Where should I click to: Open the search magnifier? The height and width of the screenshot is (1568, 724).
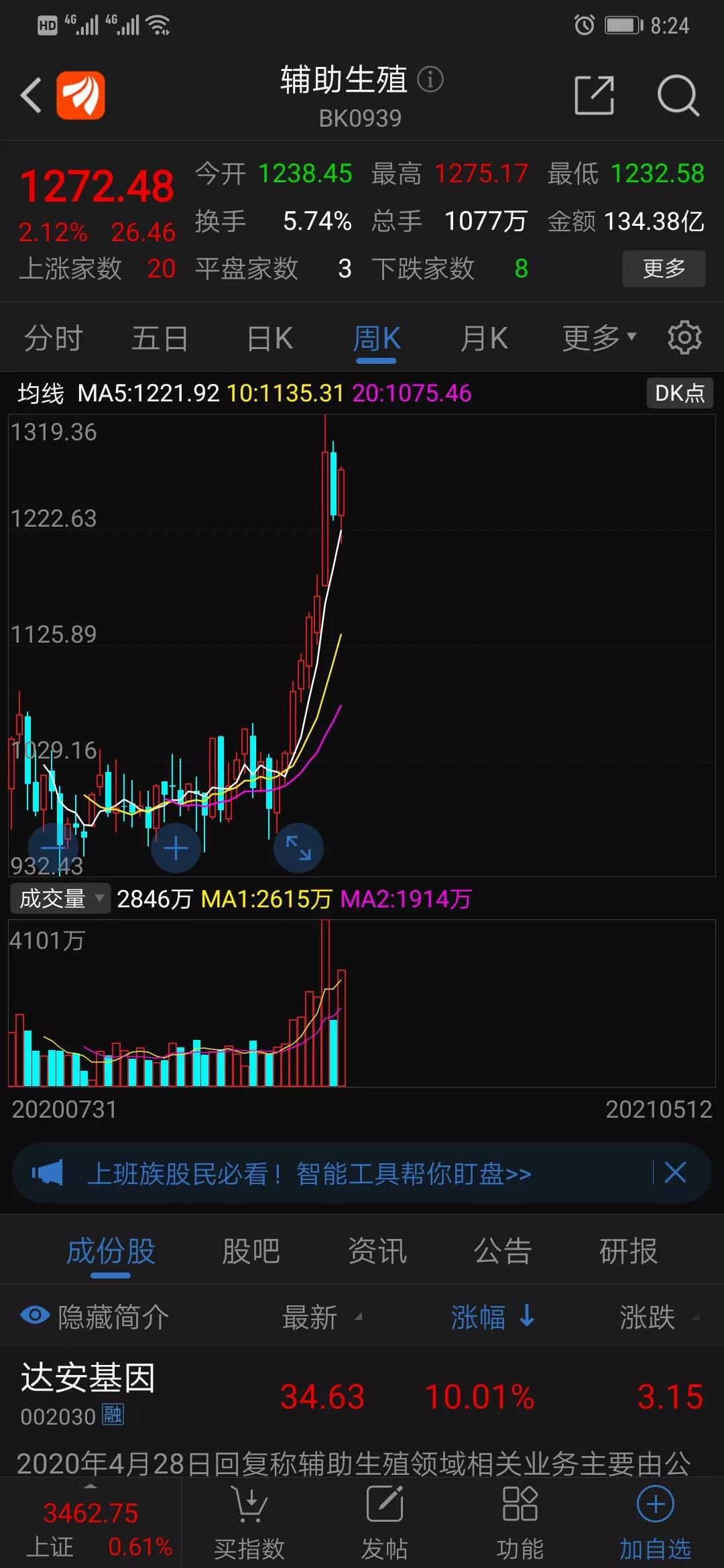click(678, 95)
